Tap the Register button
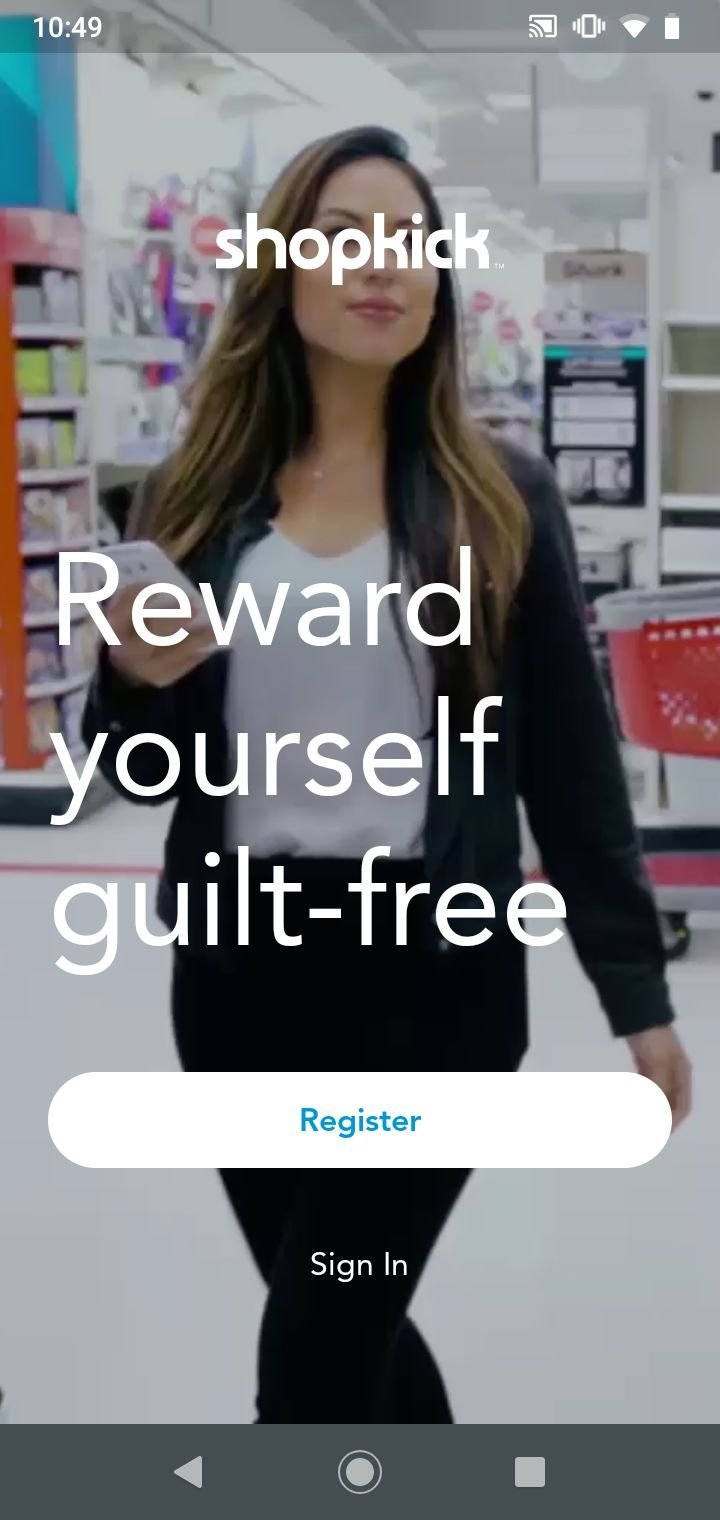Screen dimensions: 720x1520 coord(360,1120)
